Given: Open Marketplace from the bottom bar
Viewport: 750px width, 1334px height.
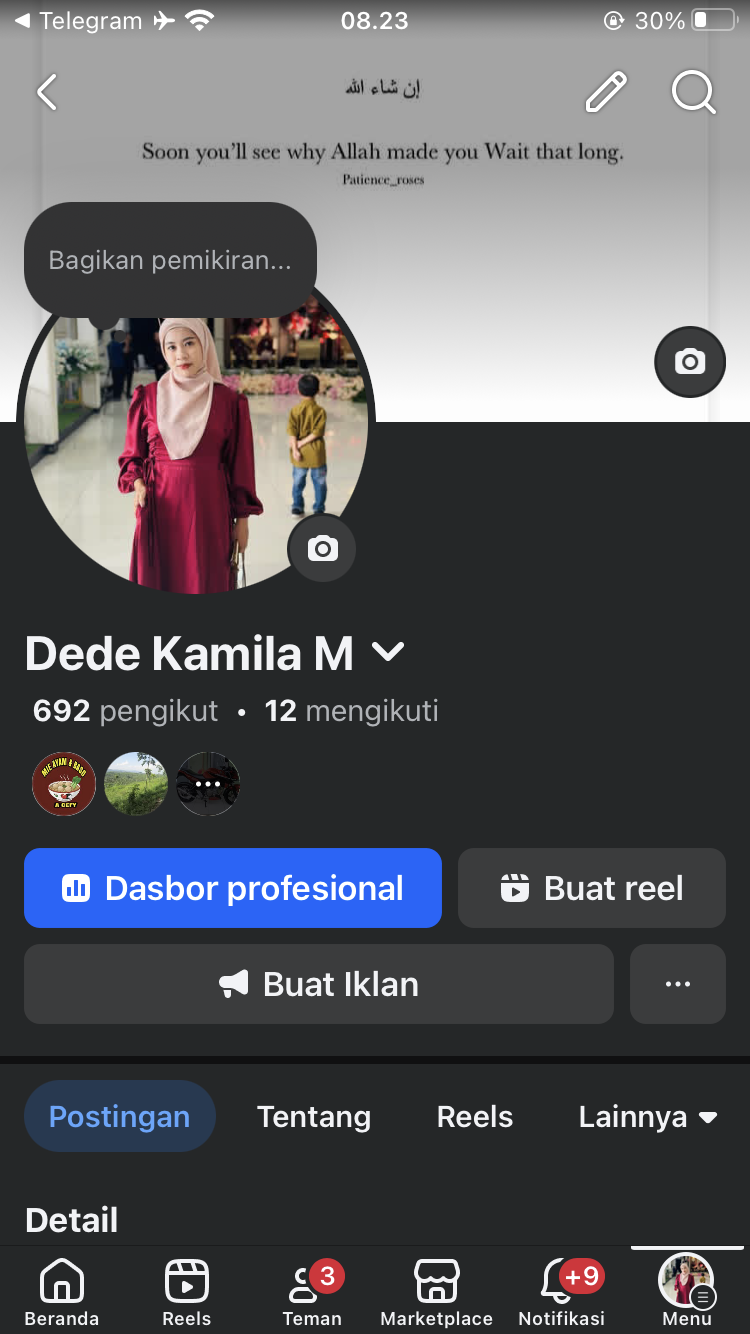Looking at the screenshot, I should [437, 1292].
